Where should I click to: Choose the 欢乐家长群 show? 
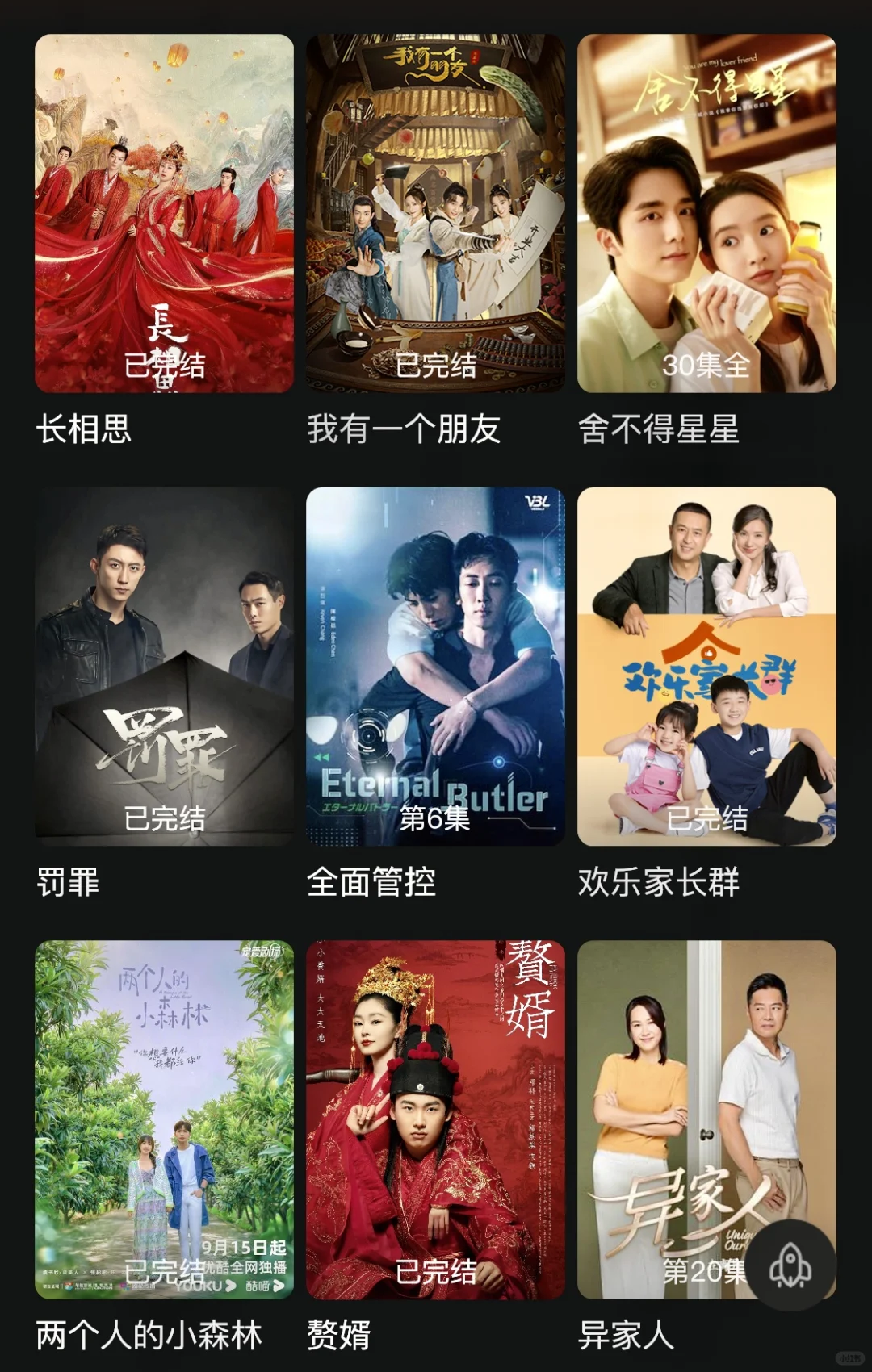(x=706, y=667)
